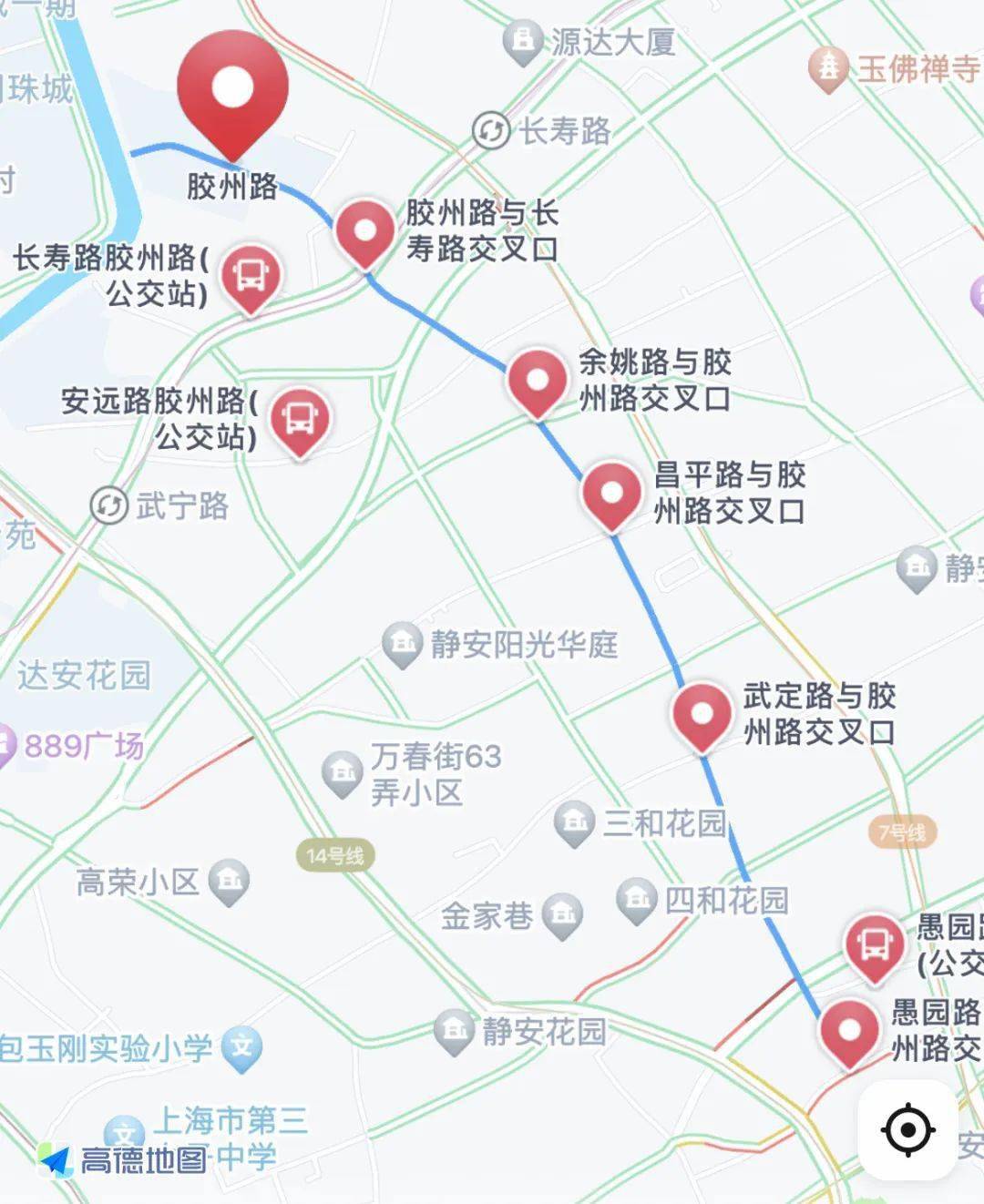Select the 武宁路 metro station icon
This screenshot has width=984, height=1204.
pos(109,505)
